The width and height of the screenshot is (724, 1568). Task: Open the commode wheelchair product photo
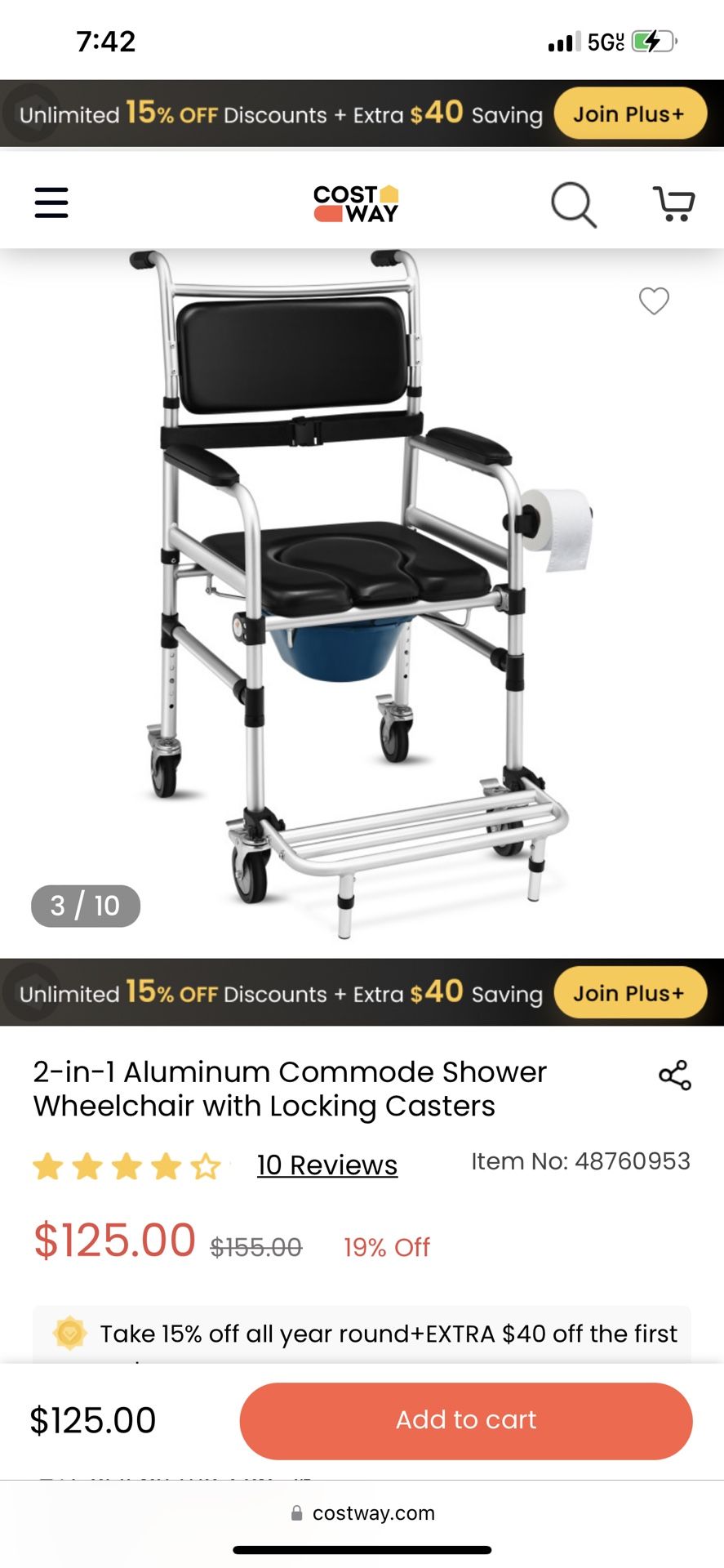362,596
